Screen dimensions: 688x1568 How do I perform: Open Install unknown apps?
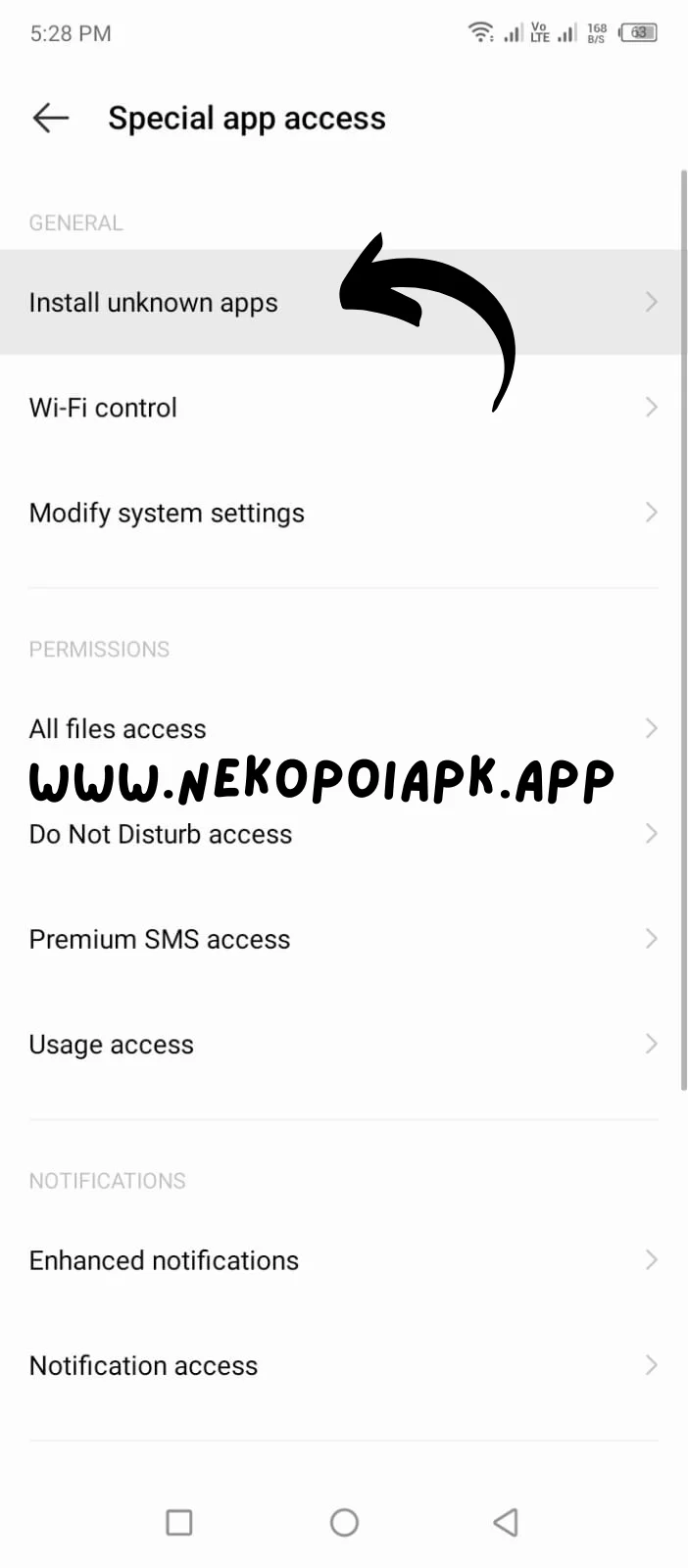pyautogui.click(x=154, y=303)
